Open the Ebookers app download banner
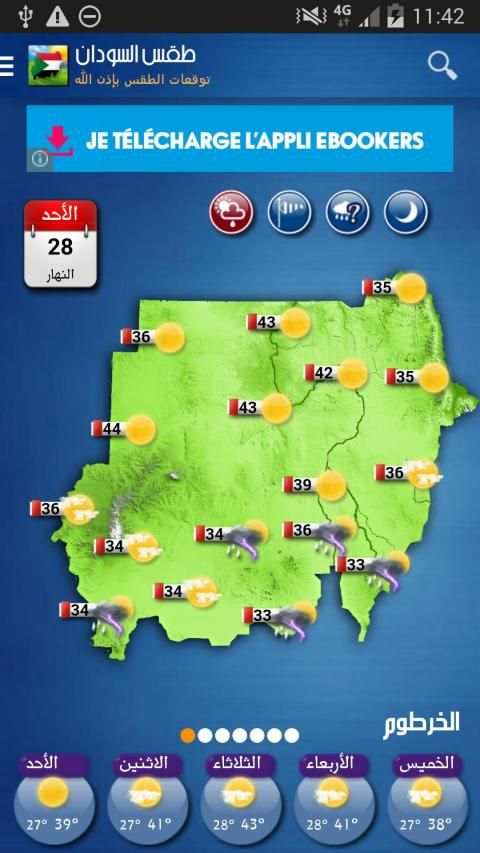Image resolution: width=480 pixels, height=853 pixels. click(240, 139)
